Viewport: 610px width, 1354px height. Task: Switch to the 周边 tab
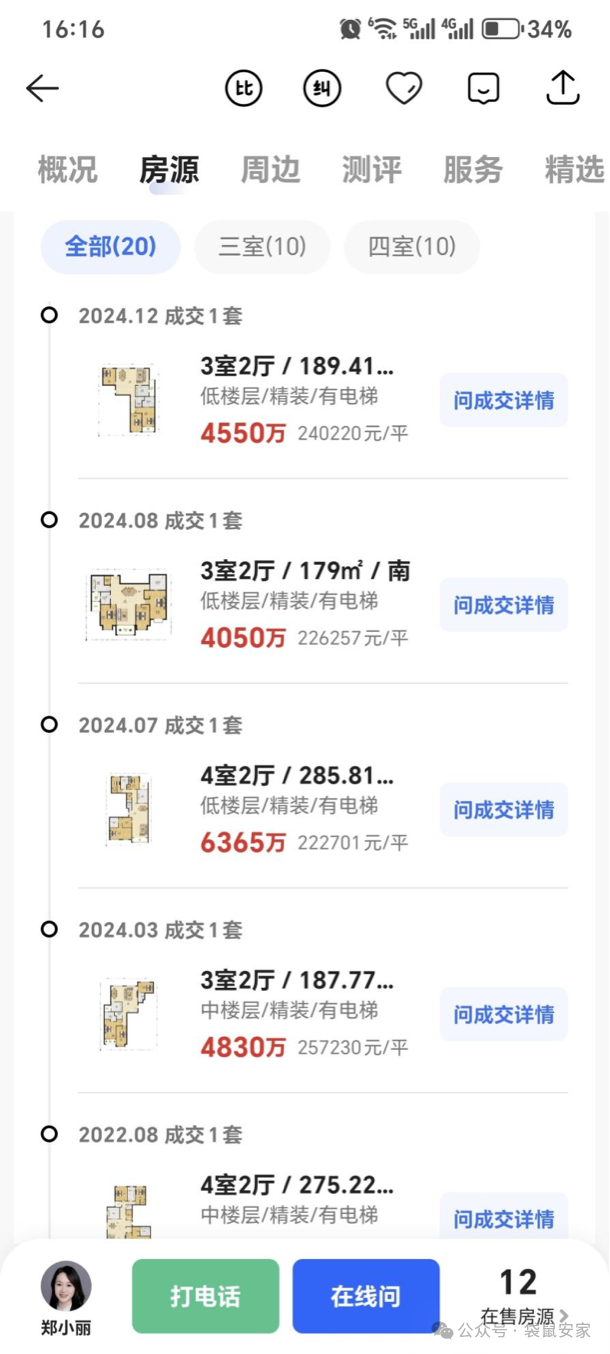coord(270,170)
